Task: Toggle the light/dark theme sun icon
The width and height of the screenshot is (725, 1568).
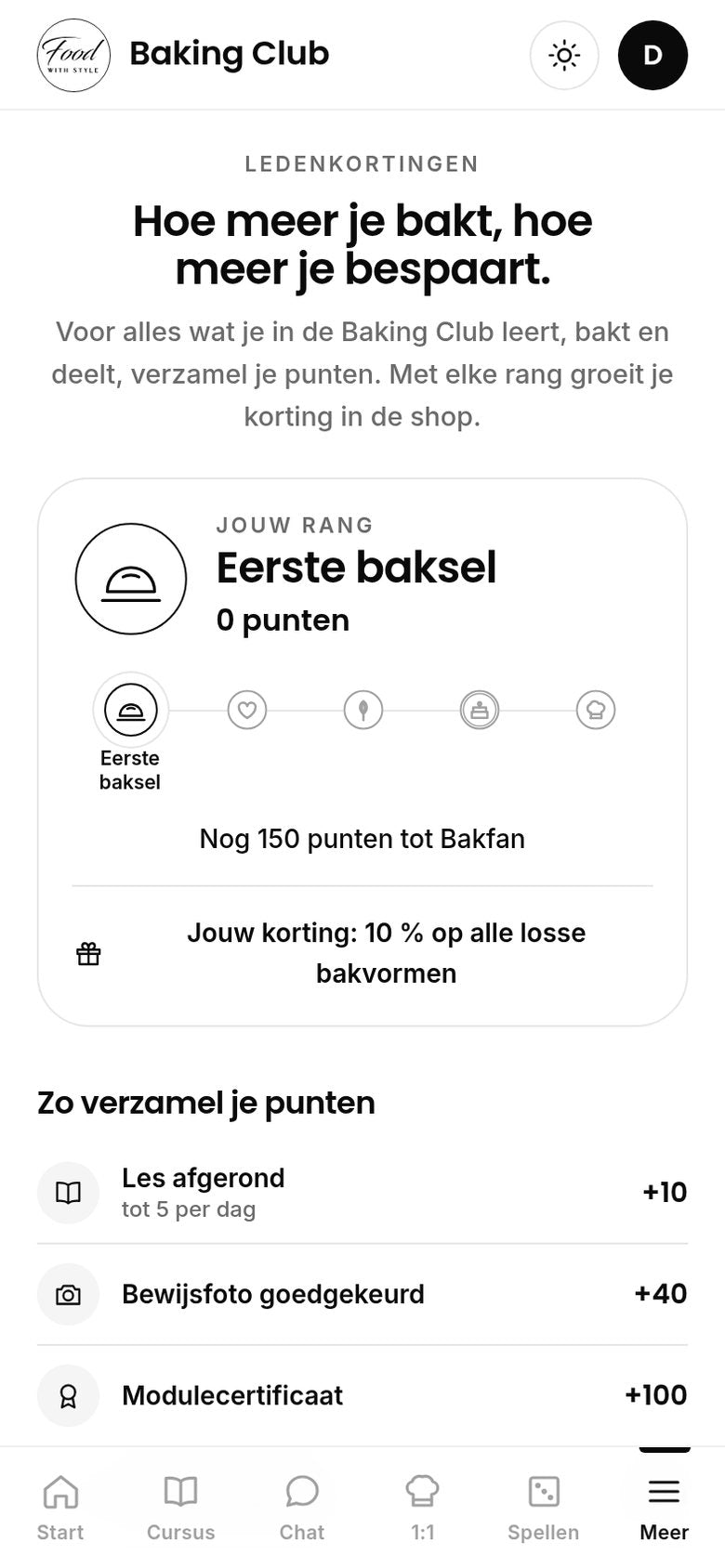Action: 564,55
